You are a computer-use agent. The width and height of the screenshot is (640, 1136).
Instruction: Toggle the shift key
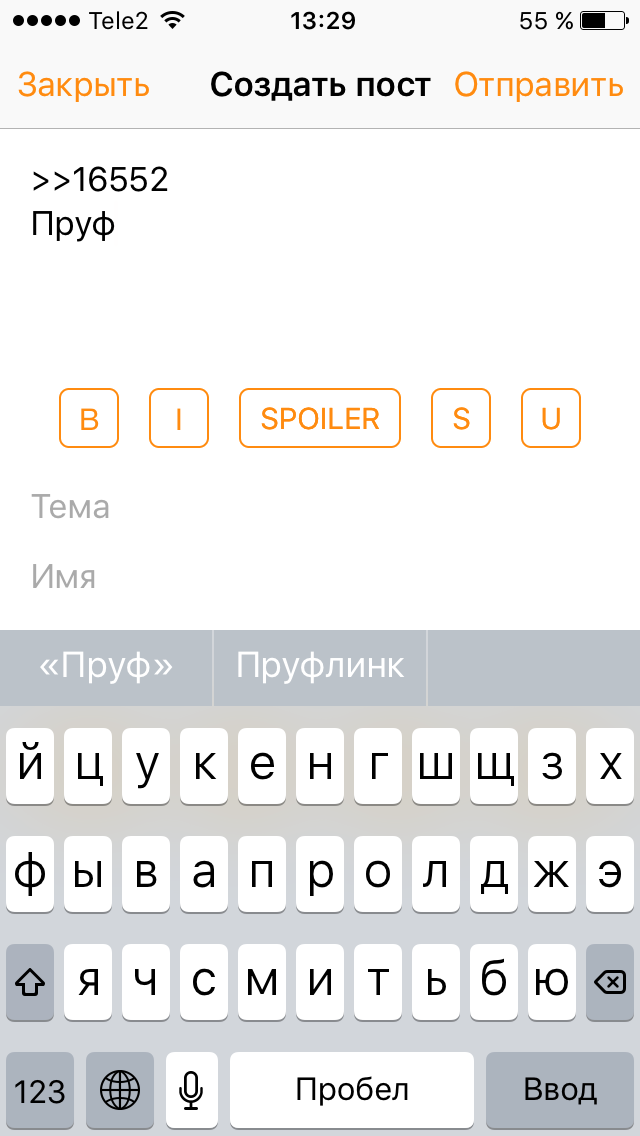coord(30,982)
